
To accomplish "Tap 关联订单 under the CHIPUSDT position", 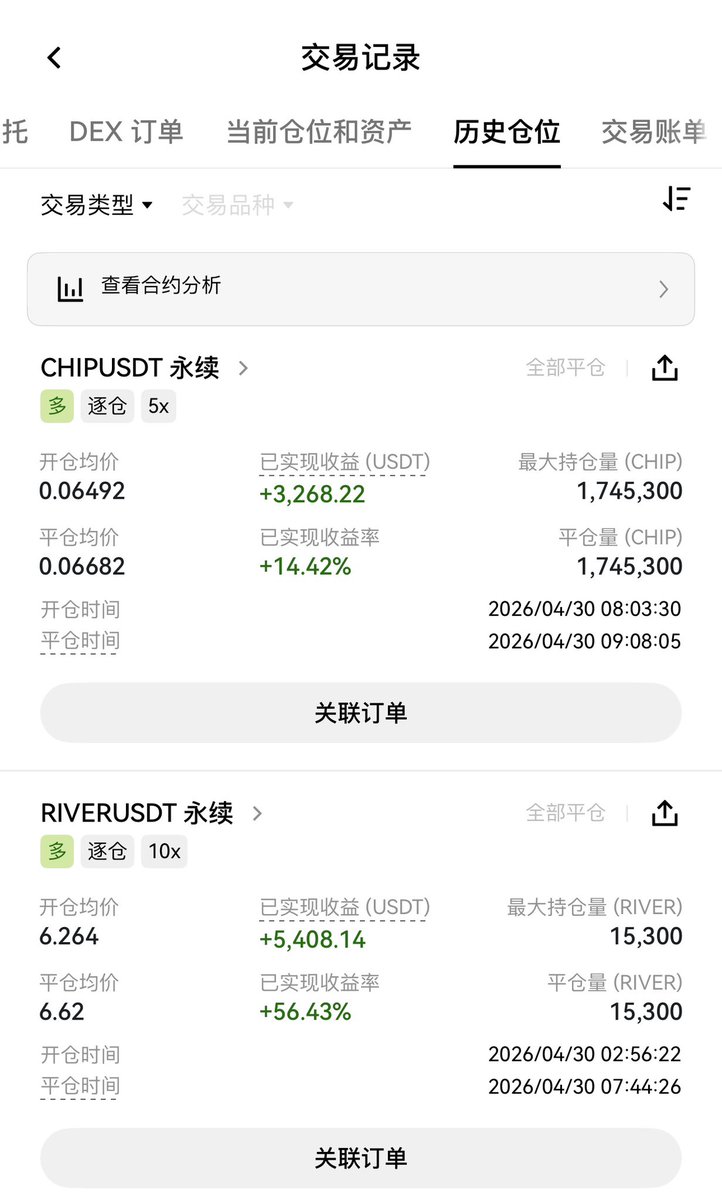I will pyautogui.click(x=361, y=713).
